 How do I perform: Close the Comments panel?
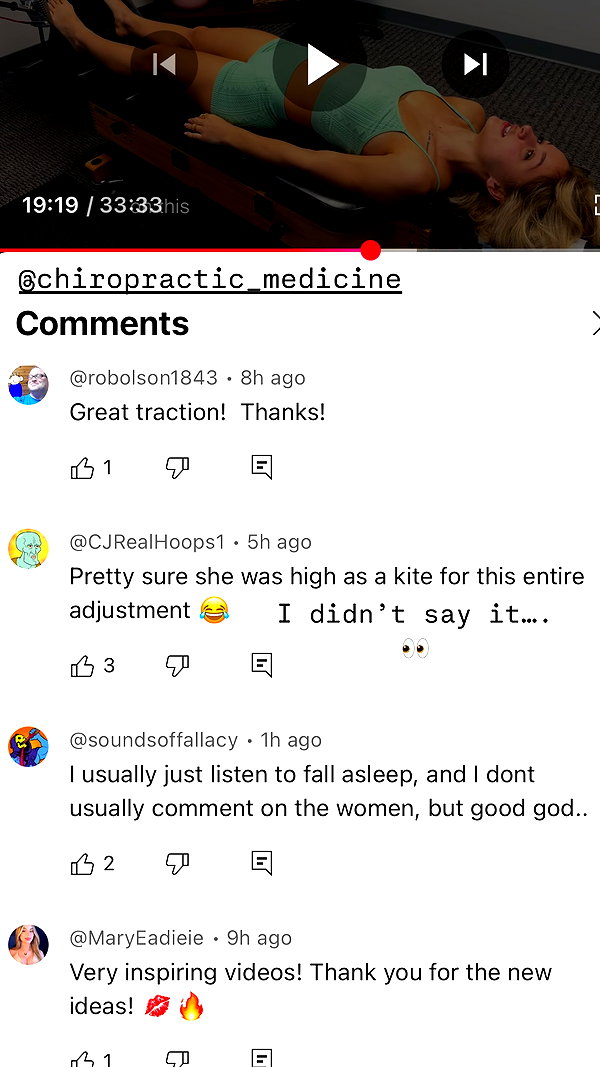coord(594,324)
